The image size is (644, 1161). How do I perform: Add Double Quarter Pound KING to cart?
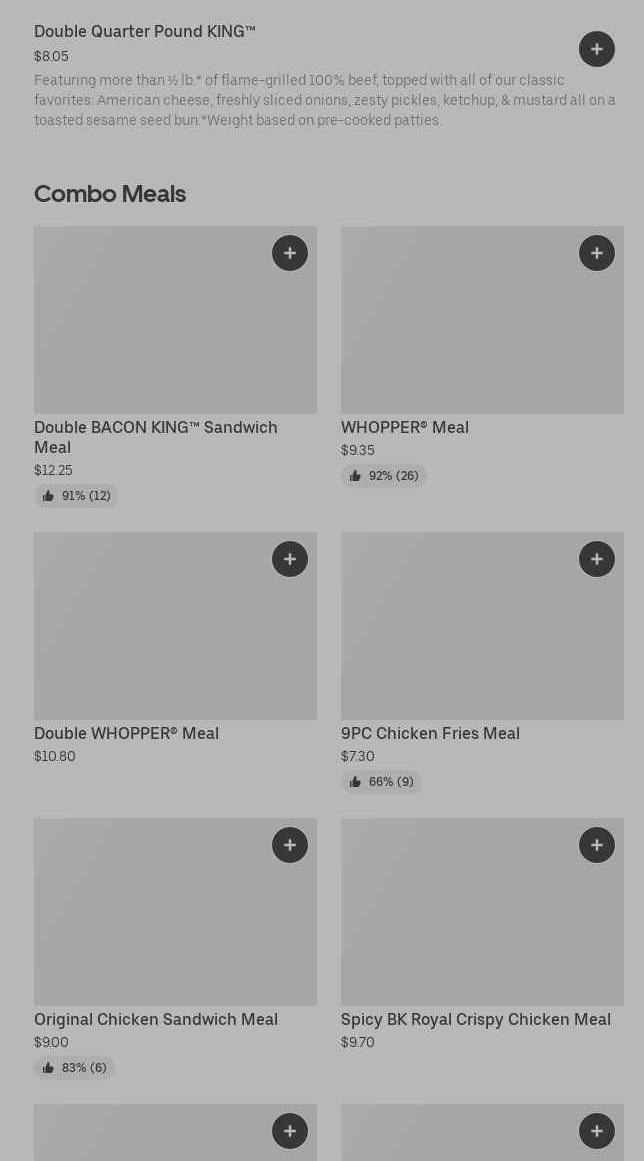point(596,49)
